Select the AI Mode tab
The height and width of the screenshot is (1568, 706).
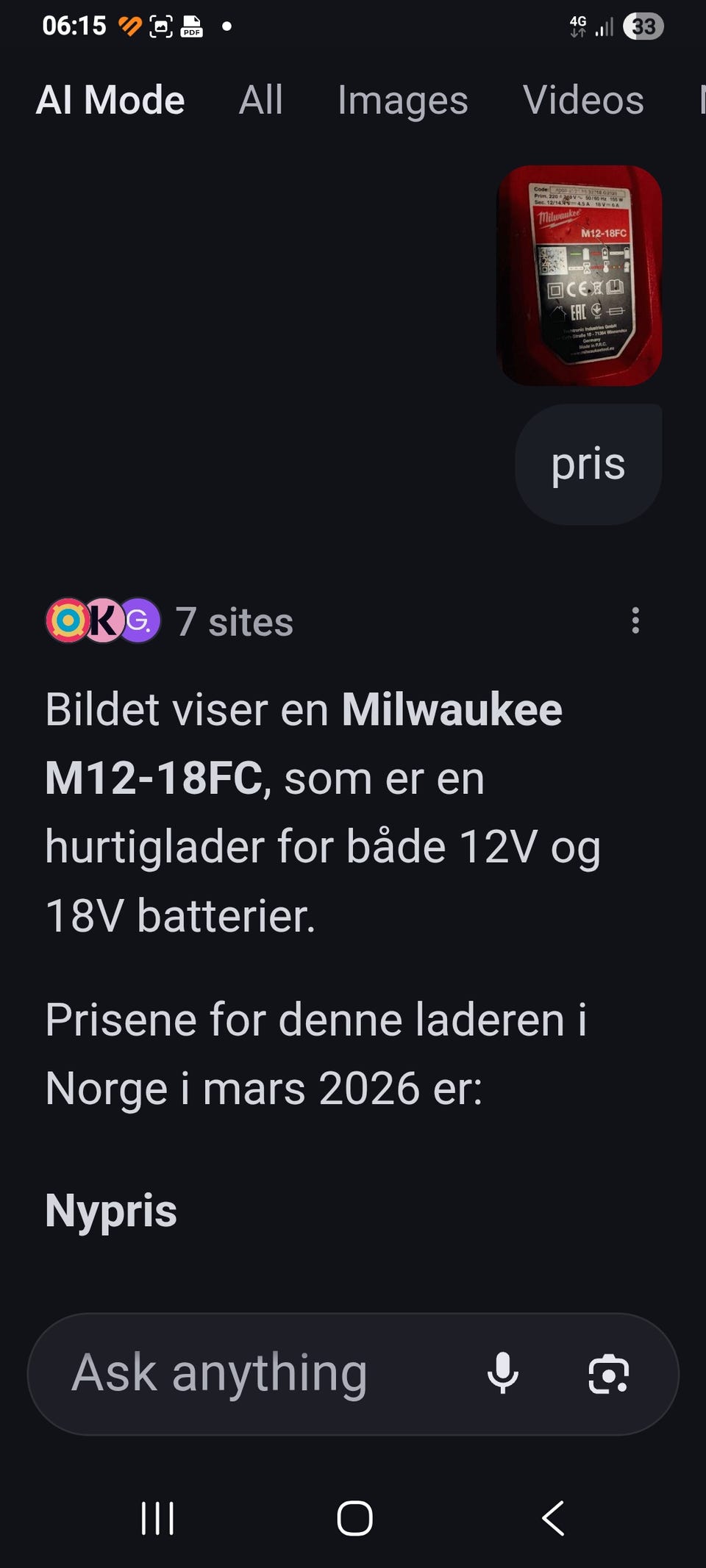pos(110,101)
